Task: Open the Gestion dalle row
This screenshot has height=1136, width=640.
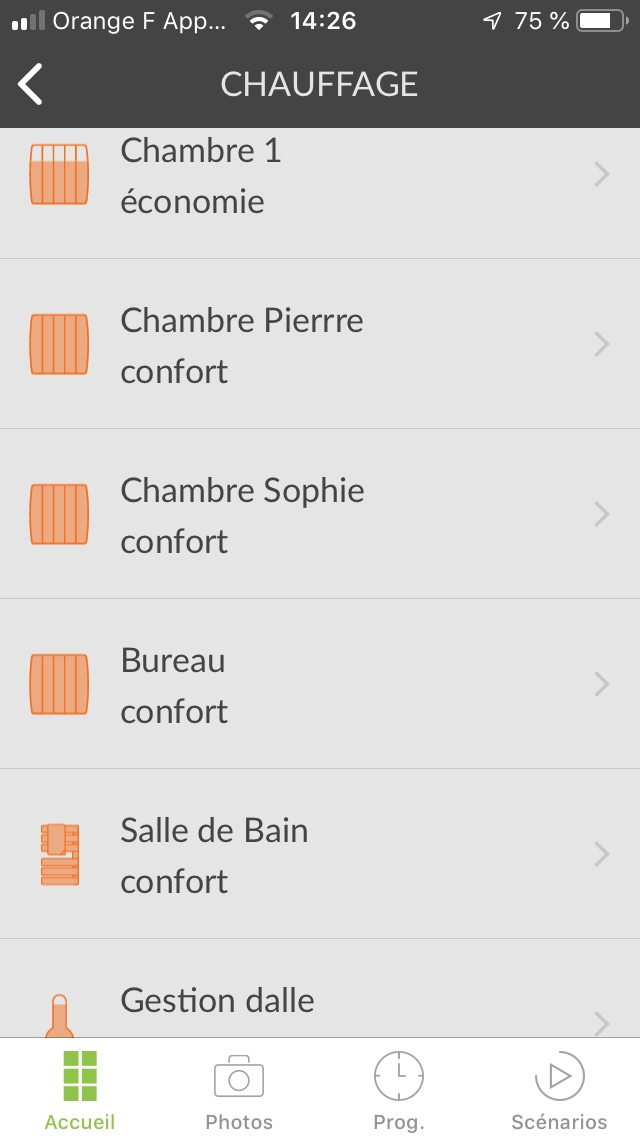Action: [320, 989]
